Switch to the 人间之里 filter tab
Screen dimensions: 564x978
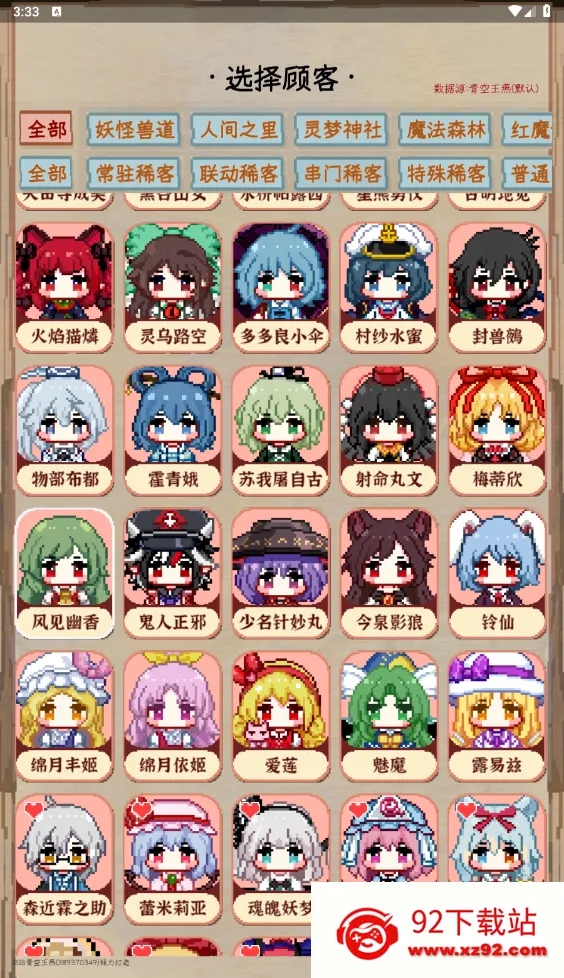(238, 130)
